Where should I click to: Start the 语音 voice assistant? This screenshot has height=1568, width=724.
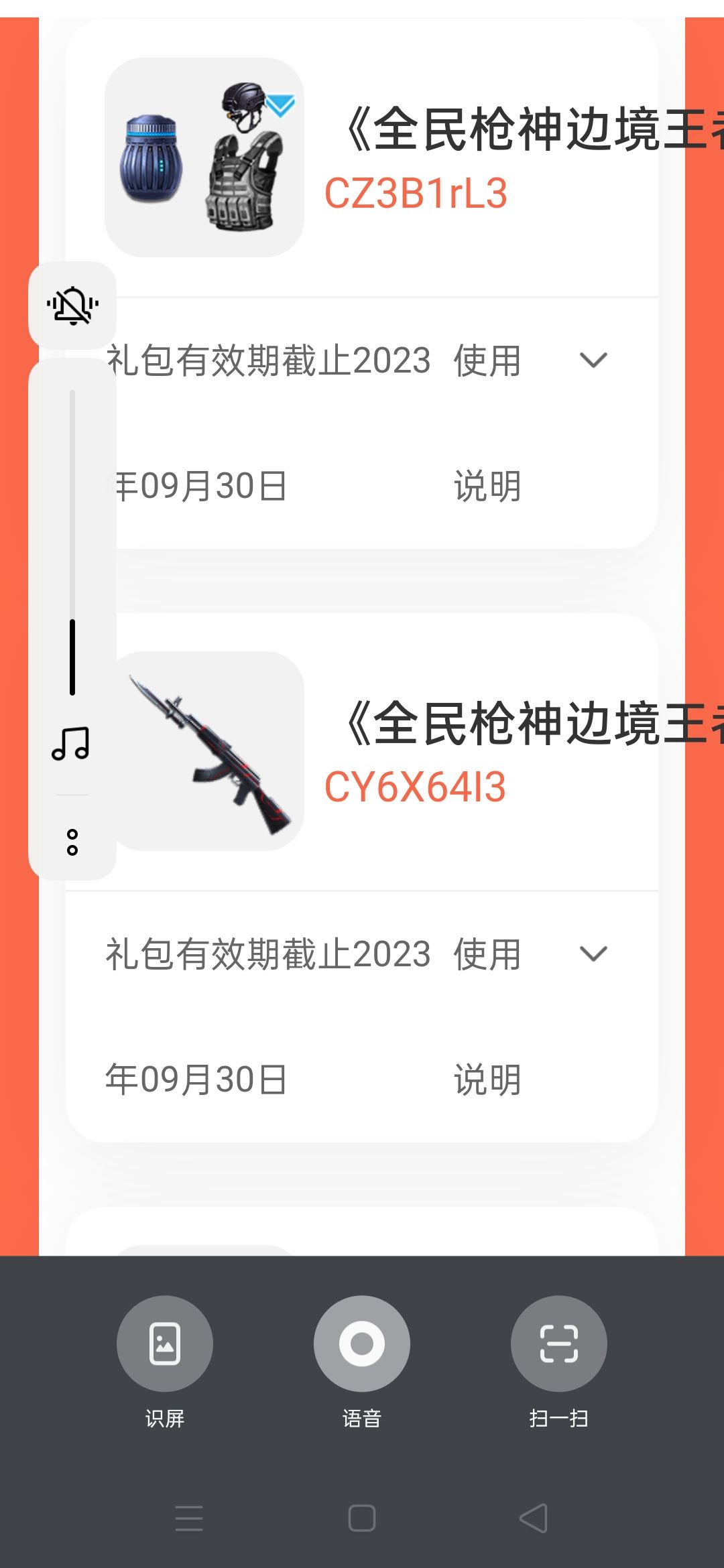362,1343
